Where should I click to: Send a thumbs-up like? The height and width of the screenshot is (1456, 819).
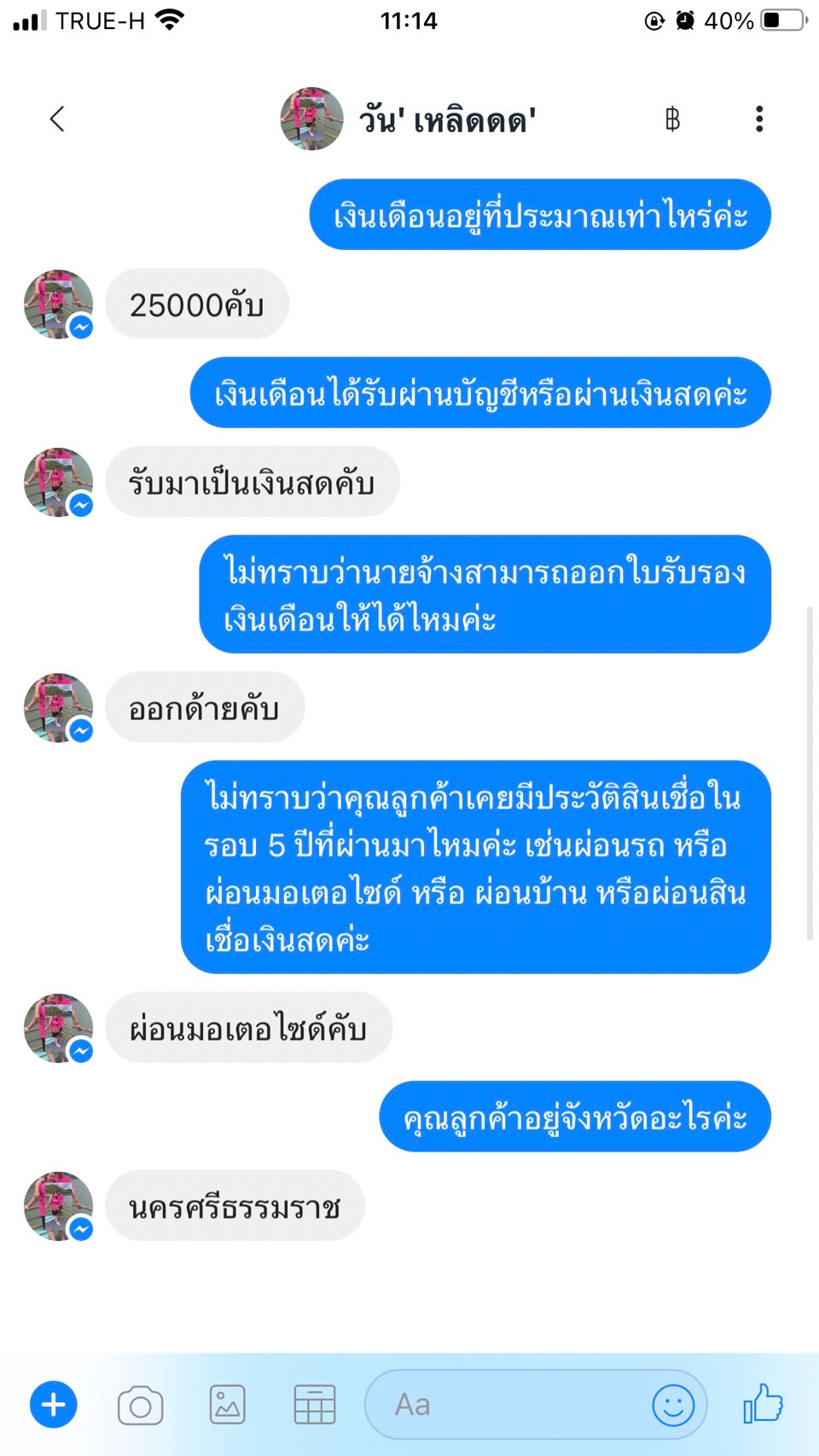pyautogui.click(x=764, y=1403)
